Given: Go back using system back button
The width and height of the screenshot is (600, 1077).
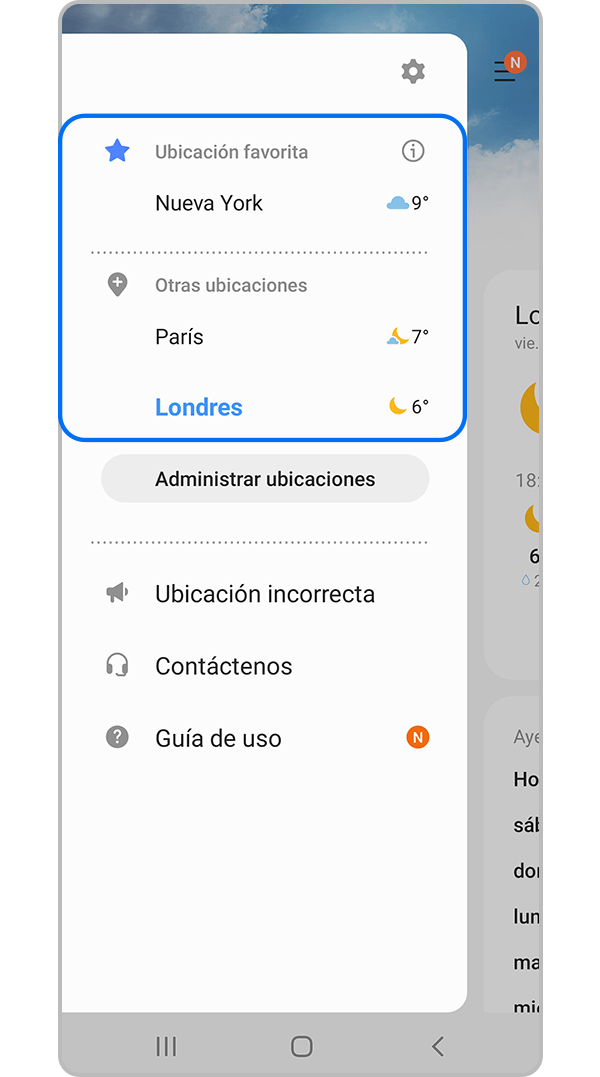Looking at the screenshot, I should tap(437, 1046).
